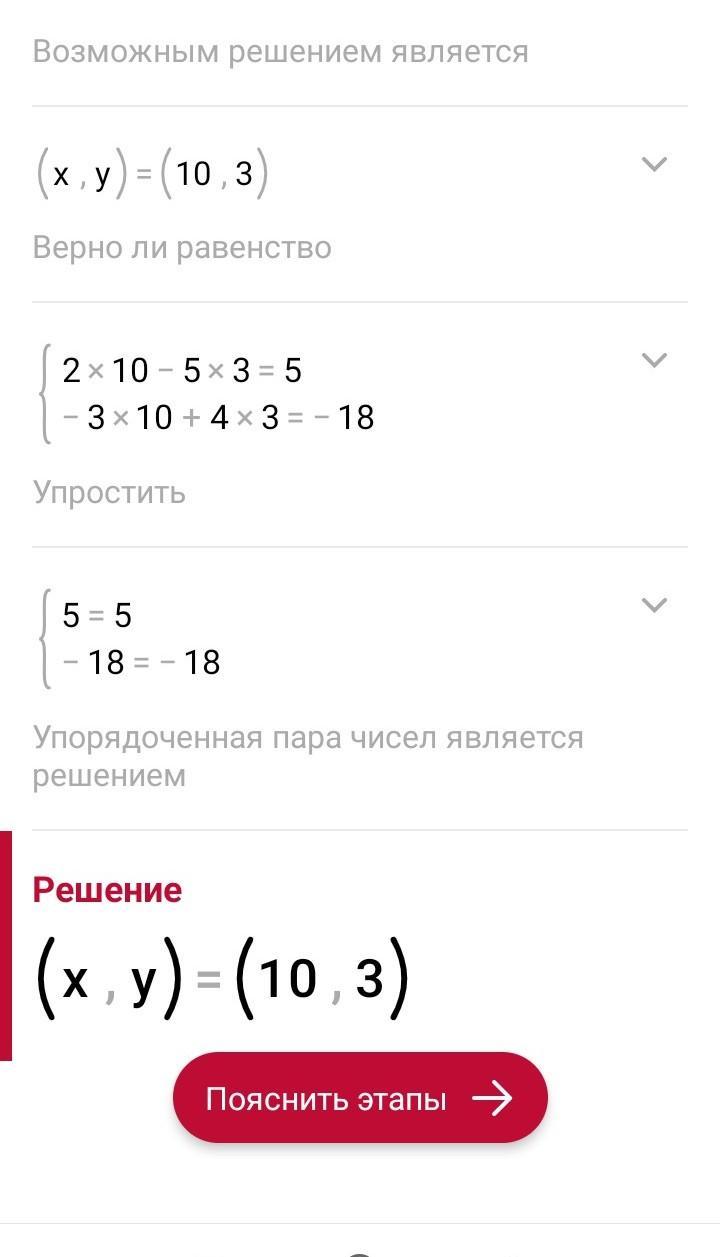Expand the step with 2×10 − 5×3 = 5
Image resolution: width=720 pixels, height=1257 pixels.
(x=653, y=360)
